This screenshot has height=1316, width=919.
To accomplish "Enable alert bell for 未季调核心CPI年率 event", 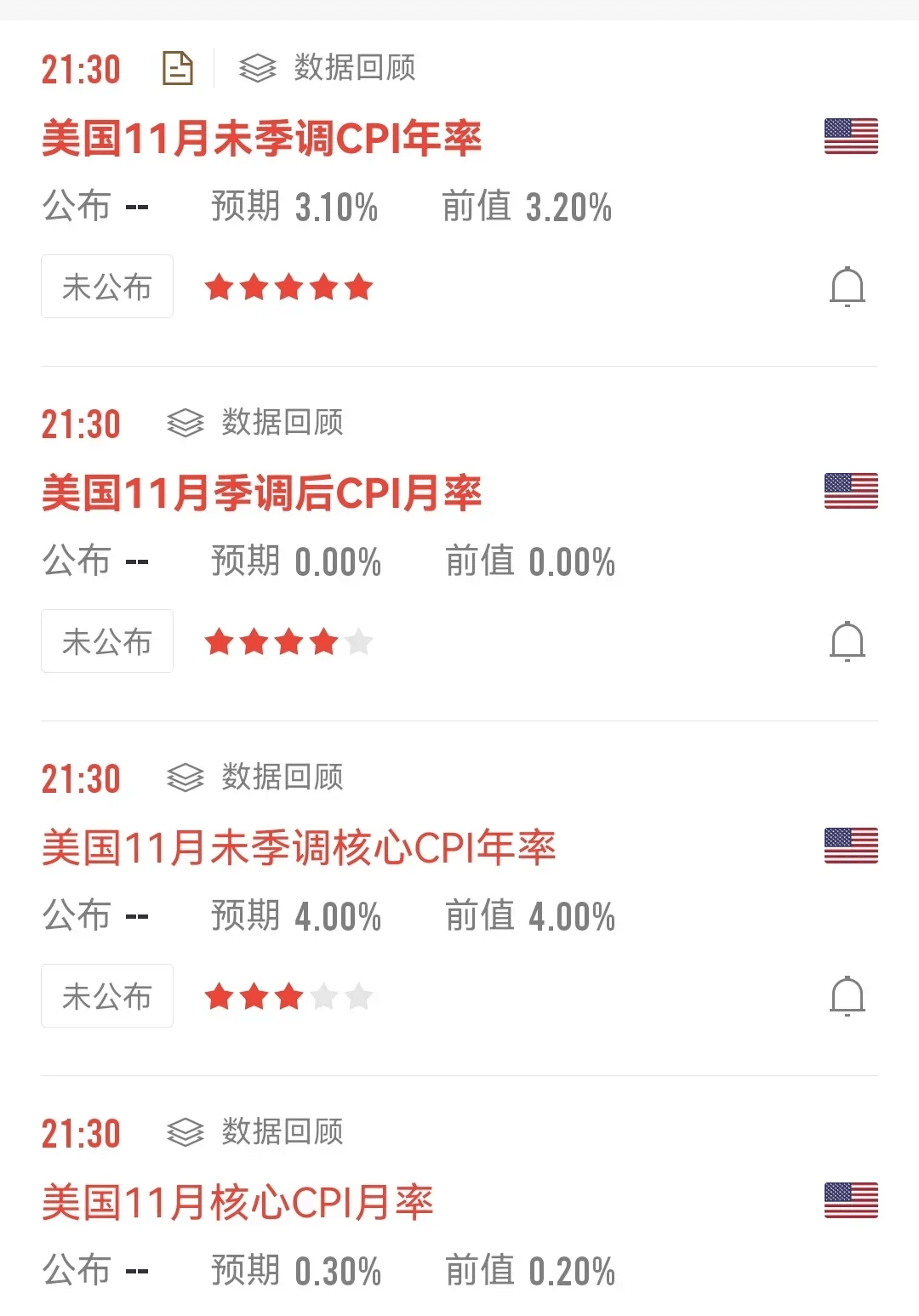I will (x=848, y=996).
